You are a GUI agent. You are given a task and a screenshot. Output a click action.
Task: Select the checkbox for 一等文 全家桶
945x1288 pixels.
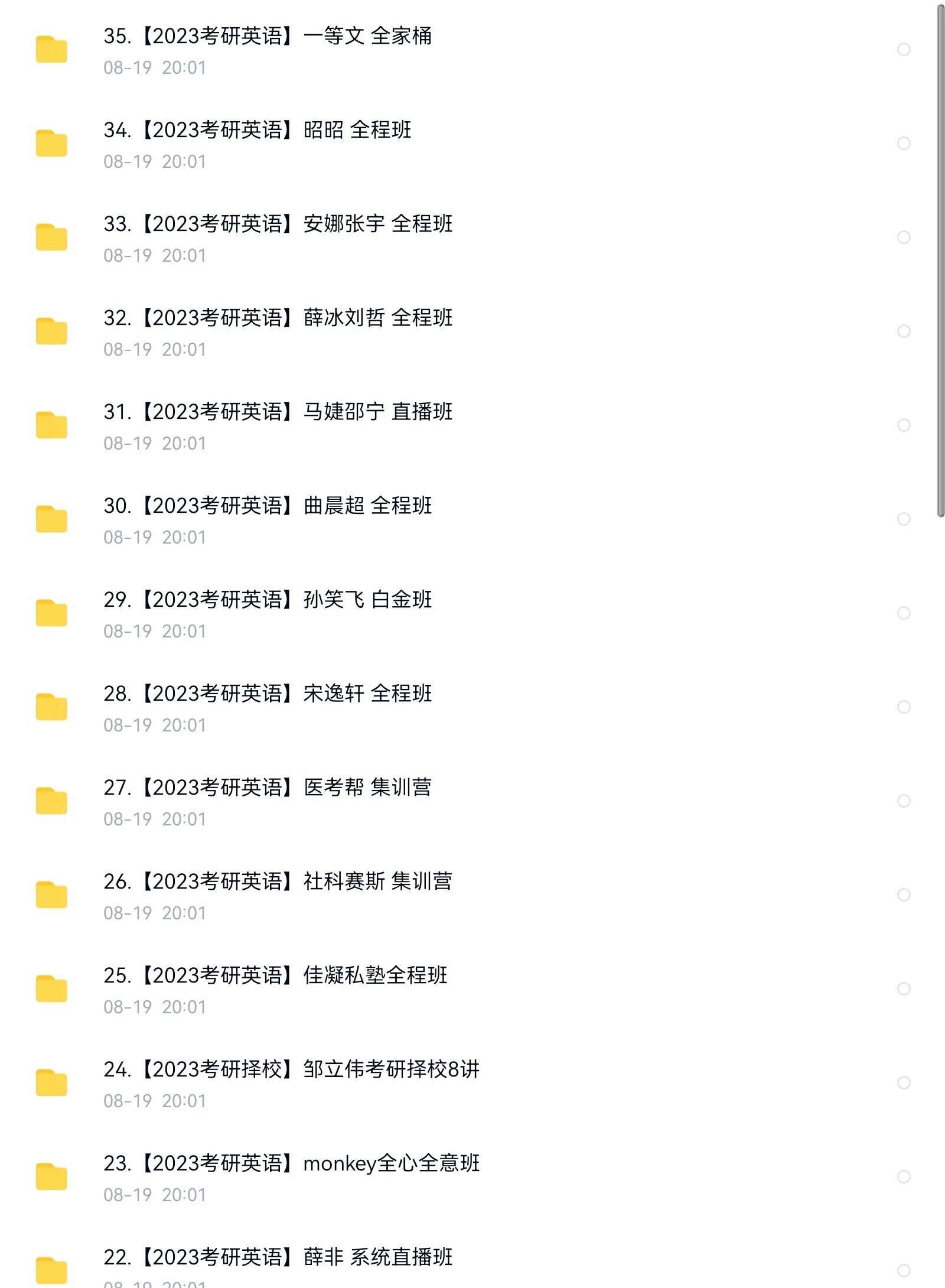(x=903, y=50)
